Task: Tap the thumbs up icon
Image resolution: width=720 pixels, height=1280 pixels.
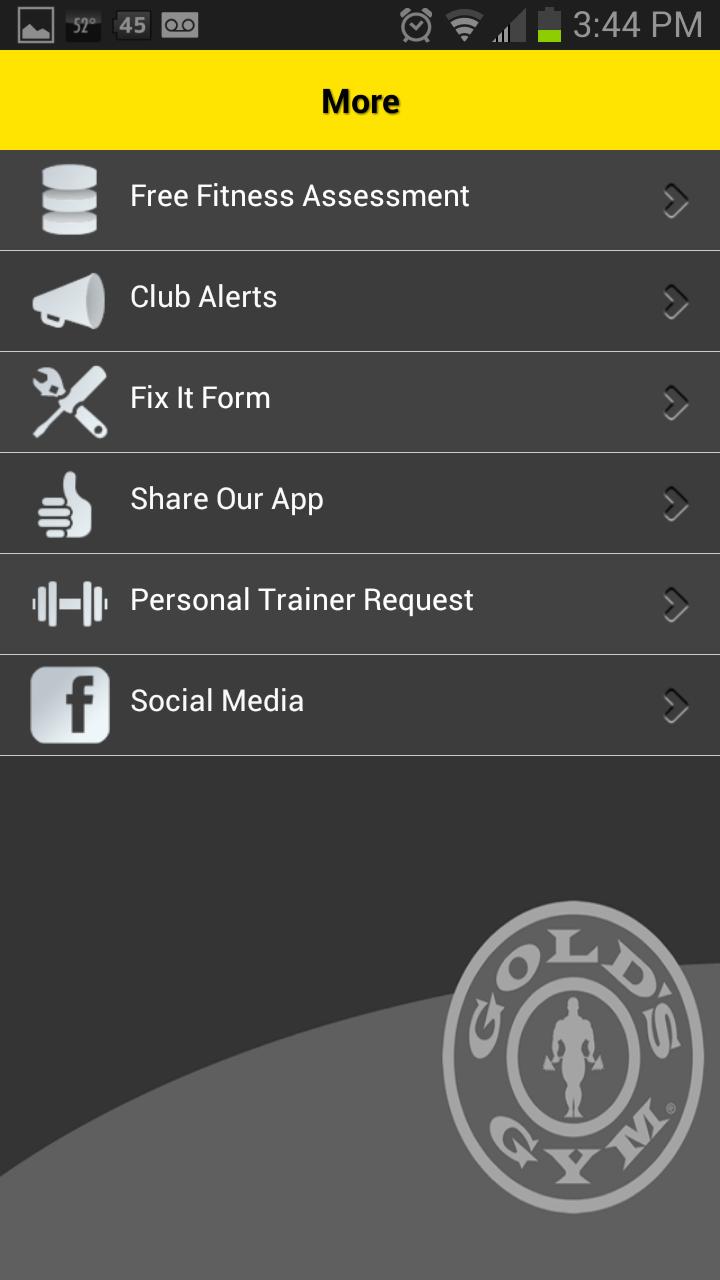Action: click(x=68, y=502)
